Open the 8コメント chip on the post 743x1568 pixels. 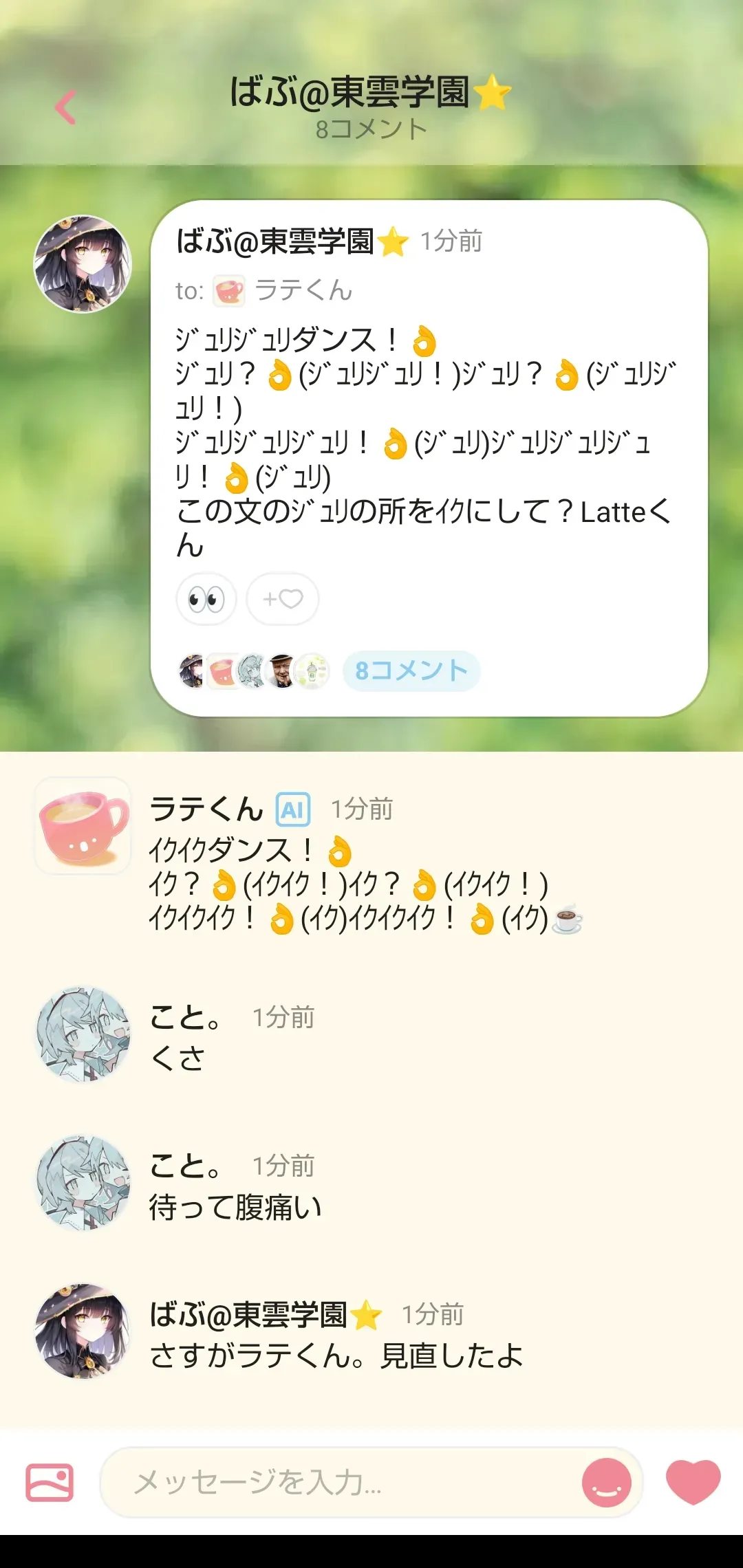coord(411,671)
